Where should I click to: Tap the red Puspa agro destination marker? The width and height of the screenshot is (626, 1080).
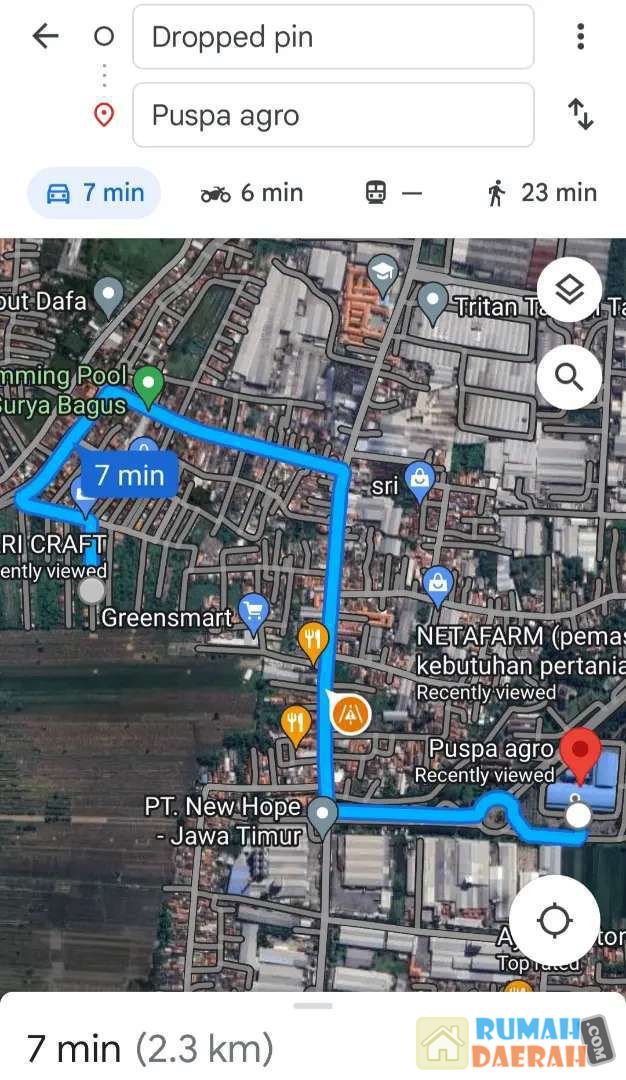pos(579,753)
